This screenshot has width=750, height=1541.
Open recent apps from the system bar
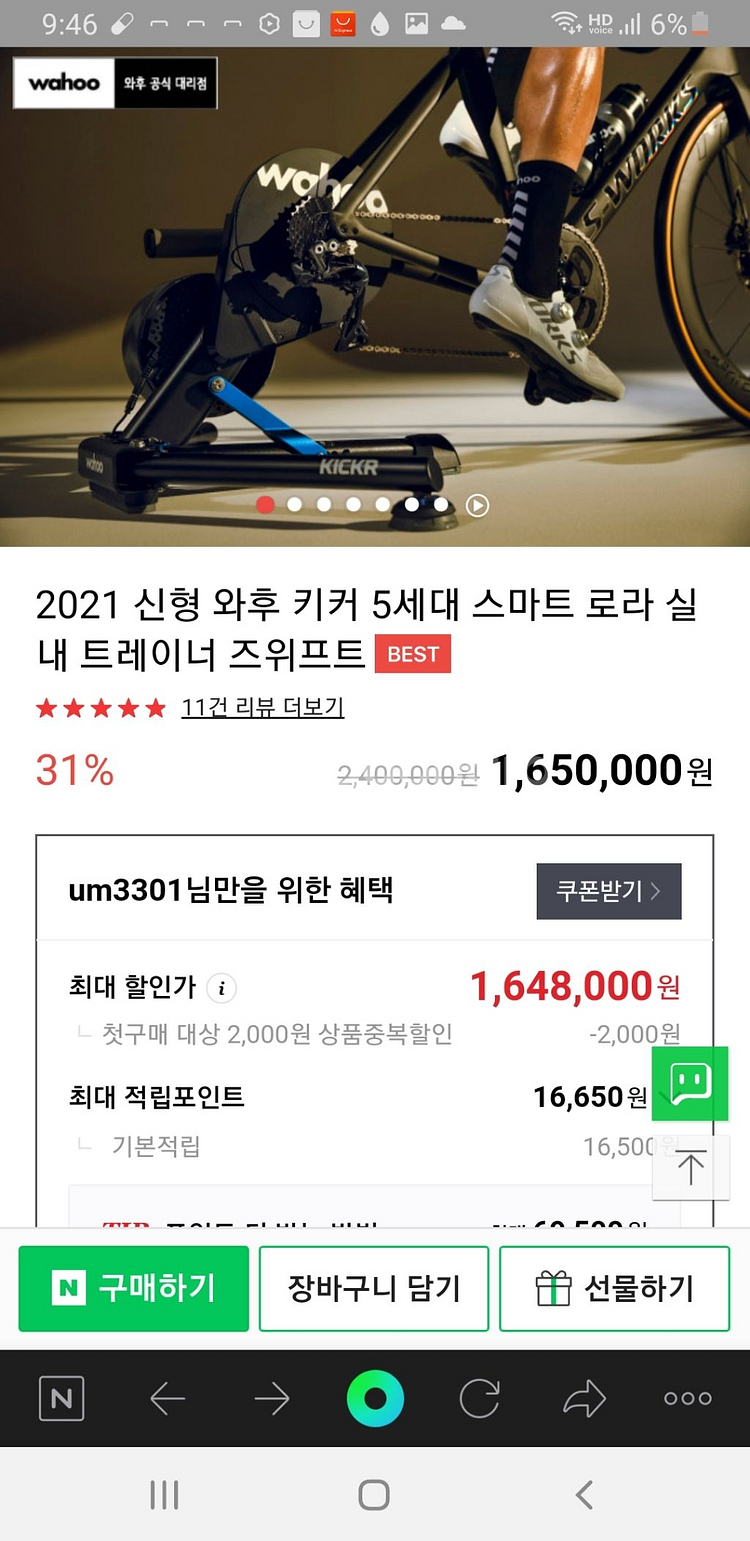[164, 1495]
